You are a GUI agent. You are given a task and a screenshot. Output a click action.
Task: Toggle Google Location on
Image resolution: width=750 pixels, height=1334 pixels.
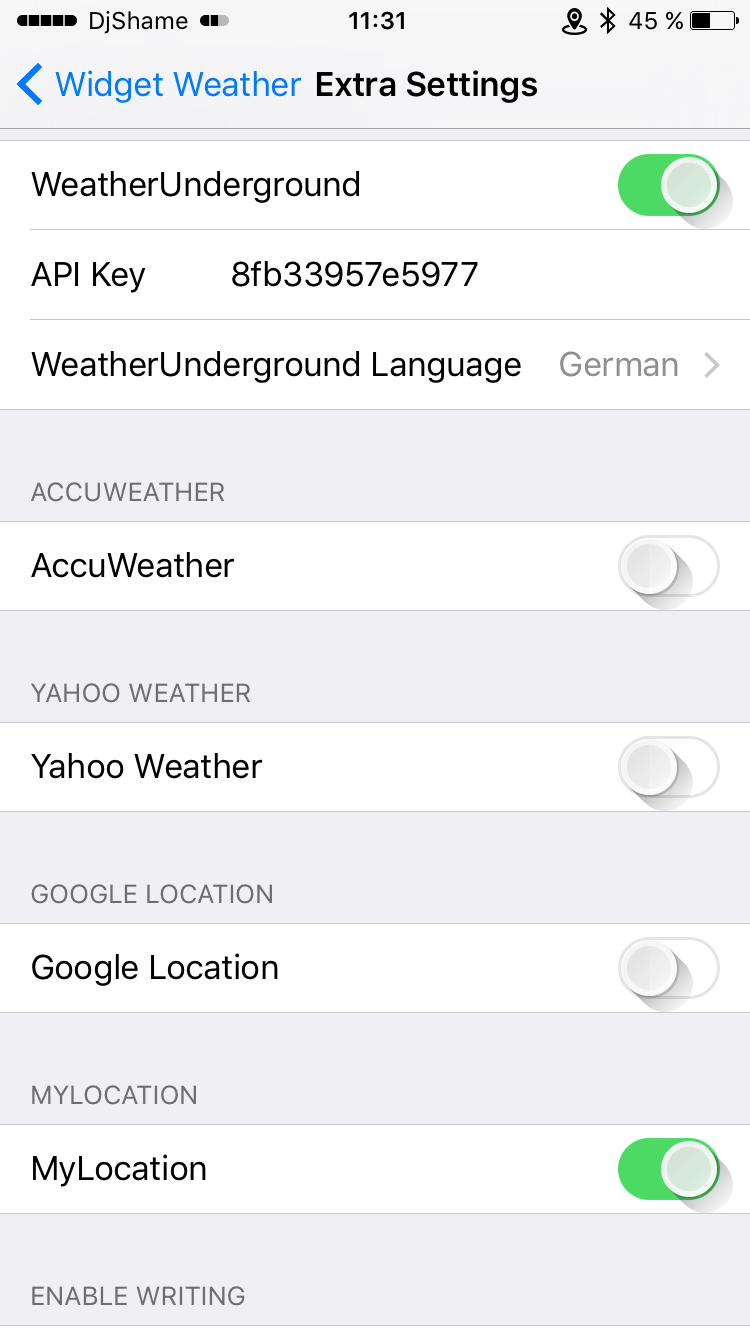tap(668, 968)
